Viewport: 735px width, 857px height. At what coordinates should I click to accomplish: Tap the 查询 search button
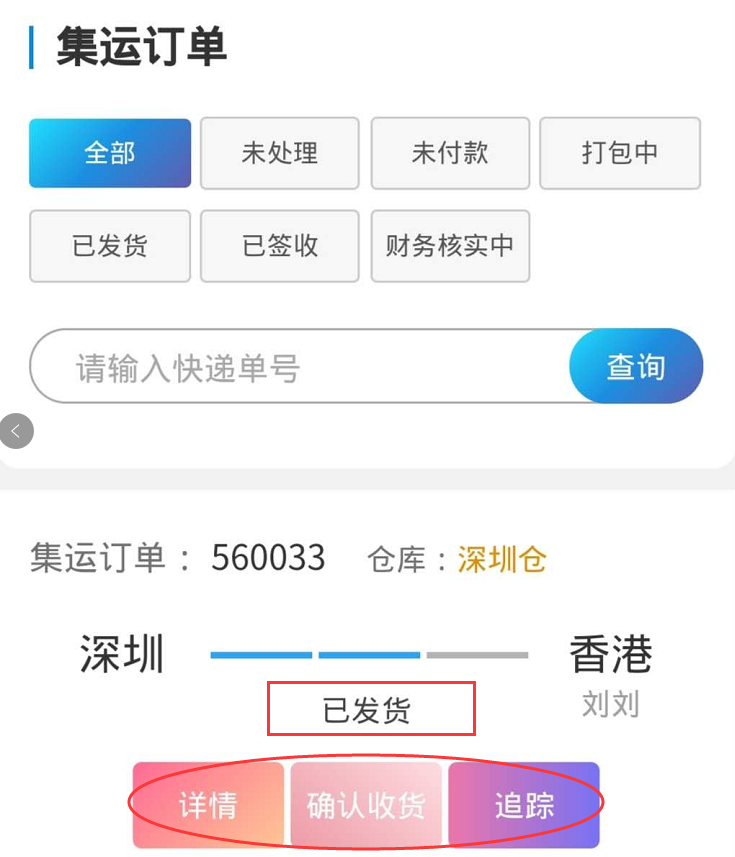tap(636, 367)
